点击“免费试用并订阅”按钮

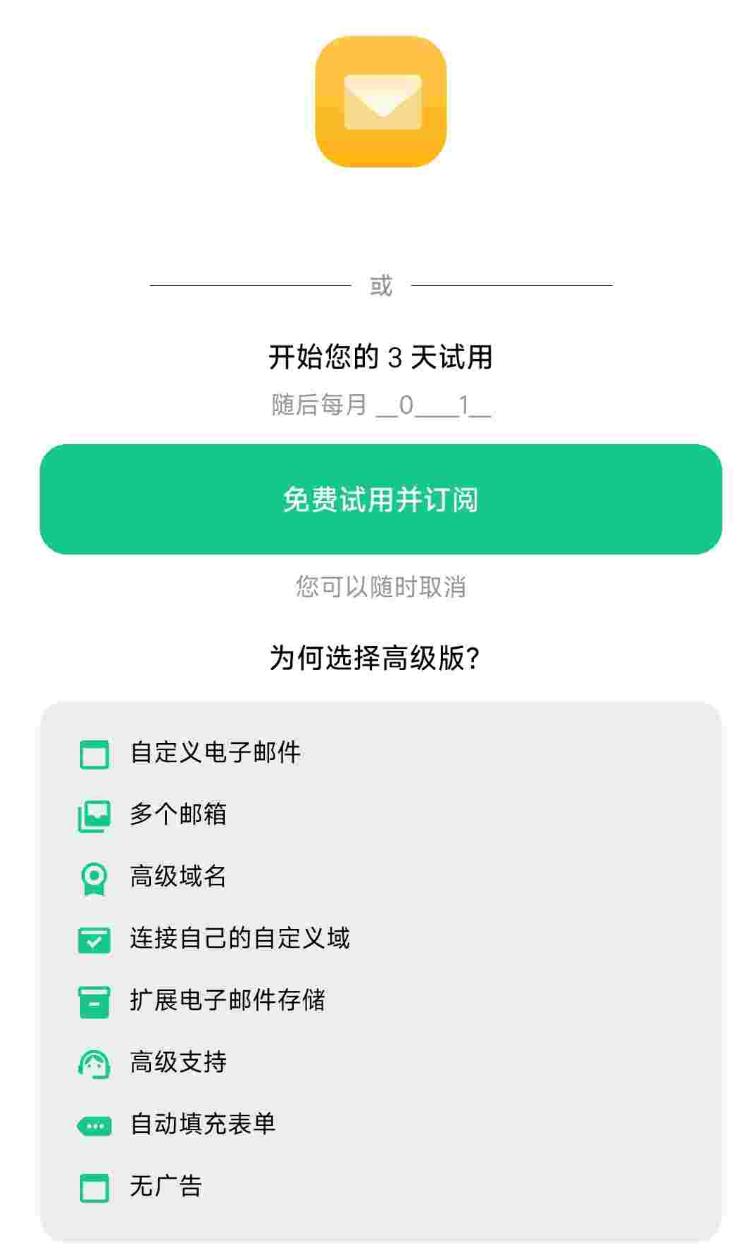pyautogui.click(x=380, y=499)
